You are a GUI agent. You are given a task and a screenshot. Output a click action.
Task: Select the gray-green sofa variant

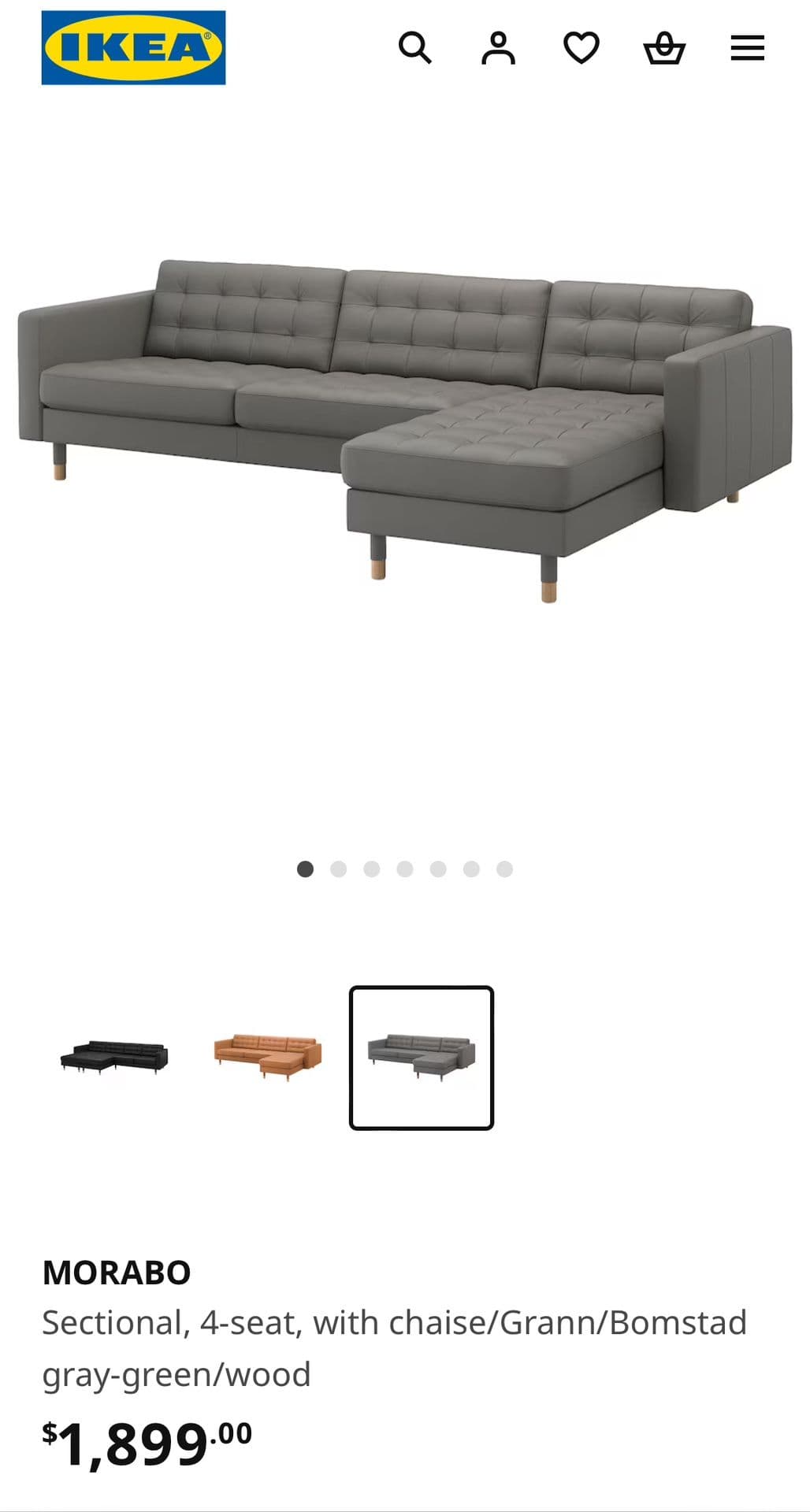[x=422, y=1057]
